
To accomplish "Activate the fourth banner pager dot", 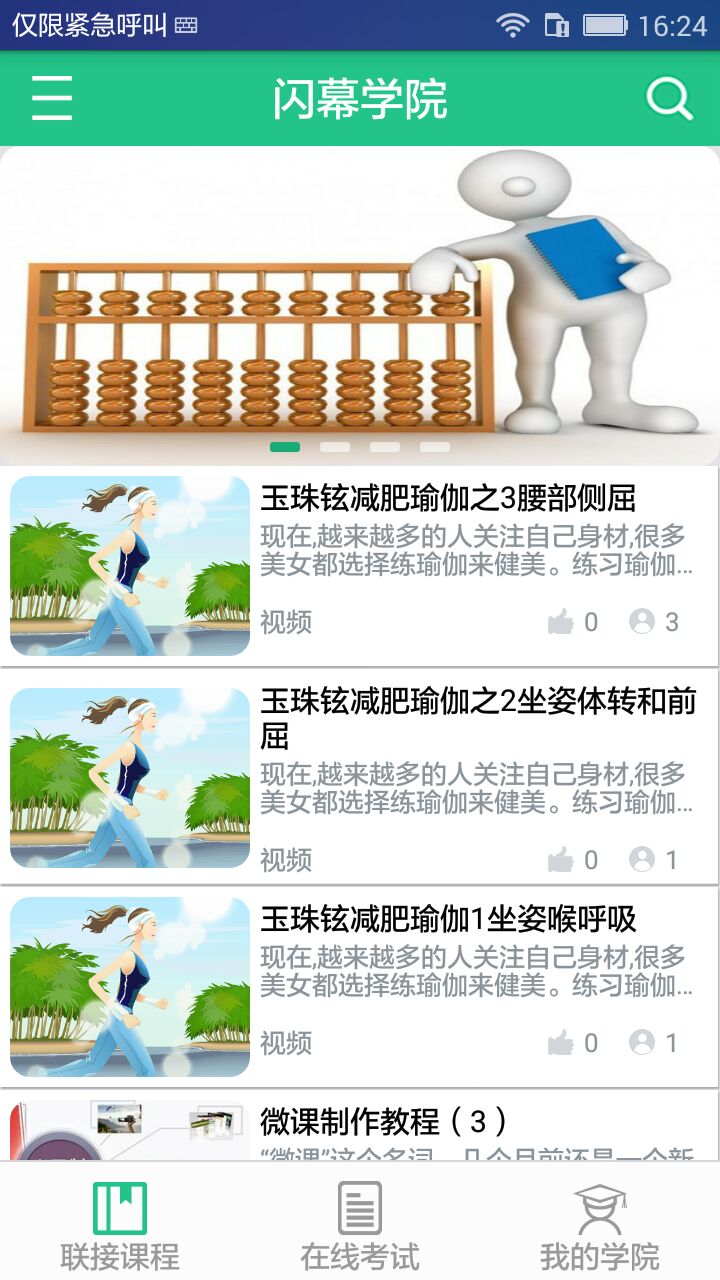I will tap(435, 447).
